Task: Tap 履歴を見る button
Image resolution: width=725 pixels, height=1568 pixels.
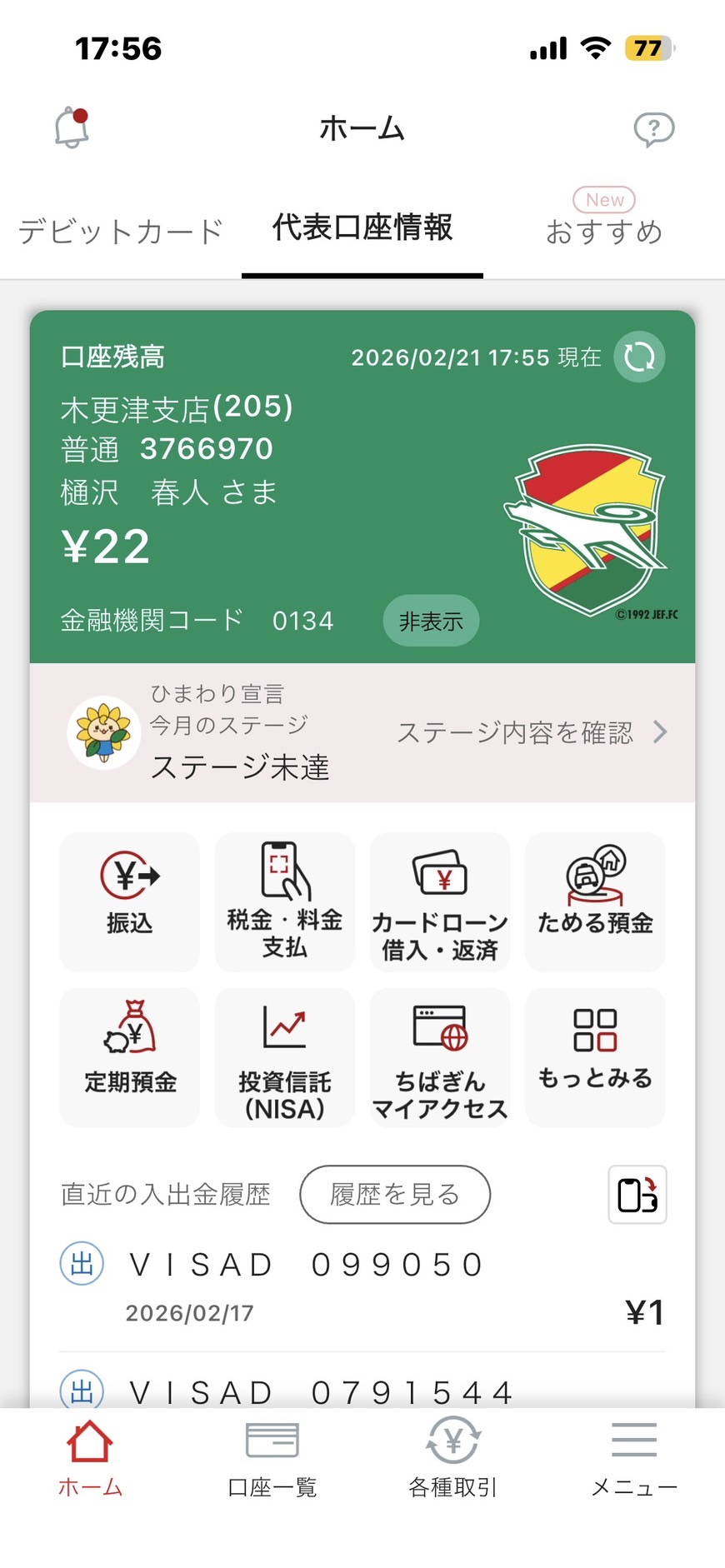Action: point(395,1194)
